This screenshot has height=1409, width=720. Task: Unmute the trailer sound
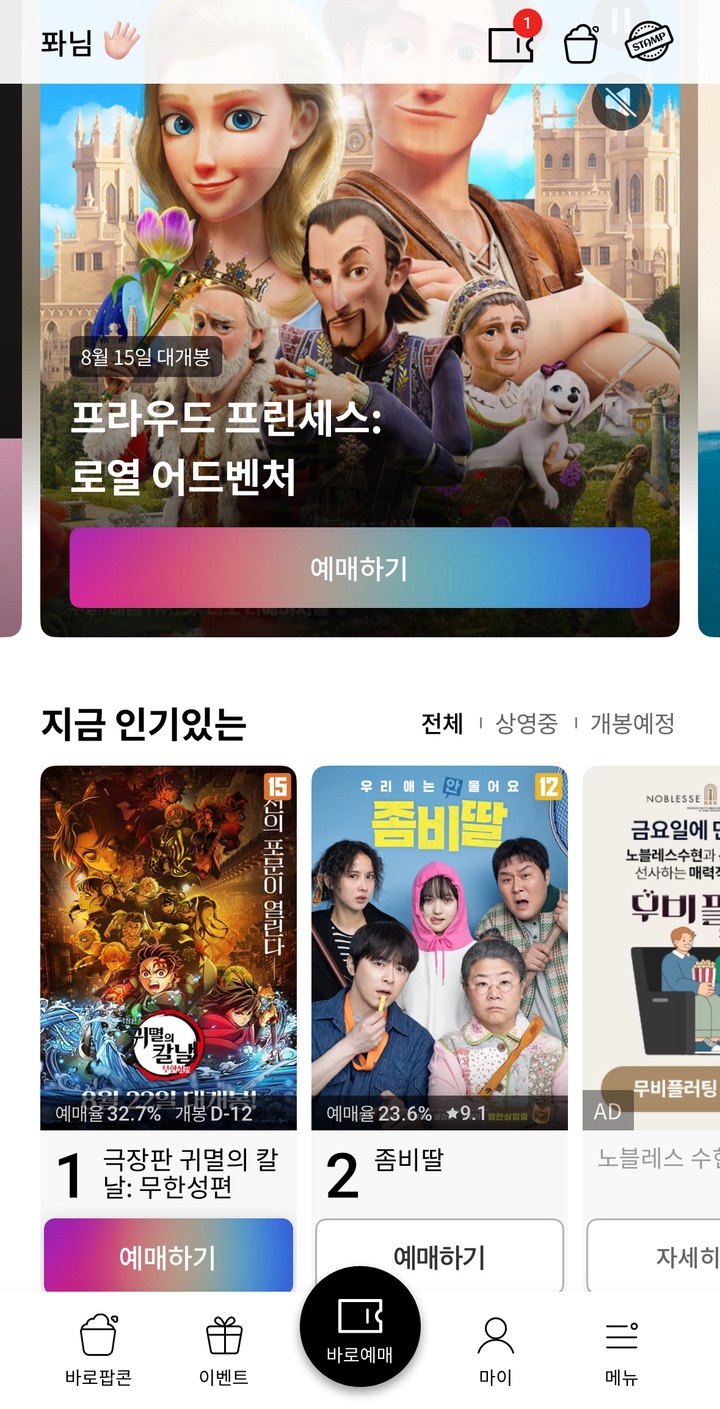coord(621,102)
